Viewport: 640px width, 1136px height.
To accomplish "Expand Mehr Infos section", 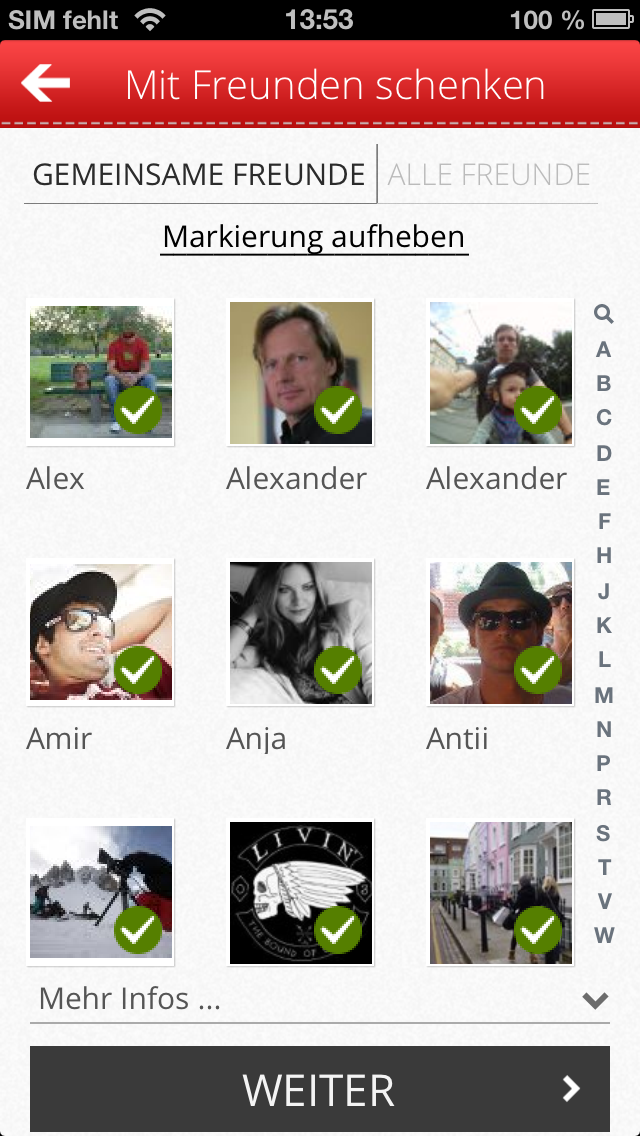I will click(320, 999).
